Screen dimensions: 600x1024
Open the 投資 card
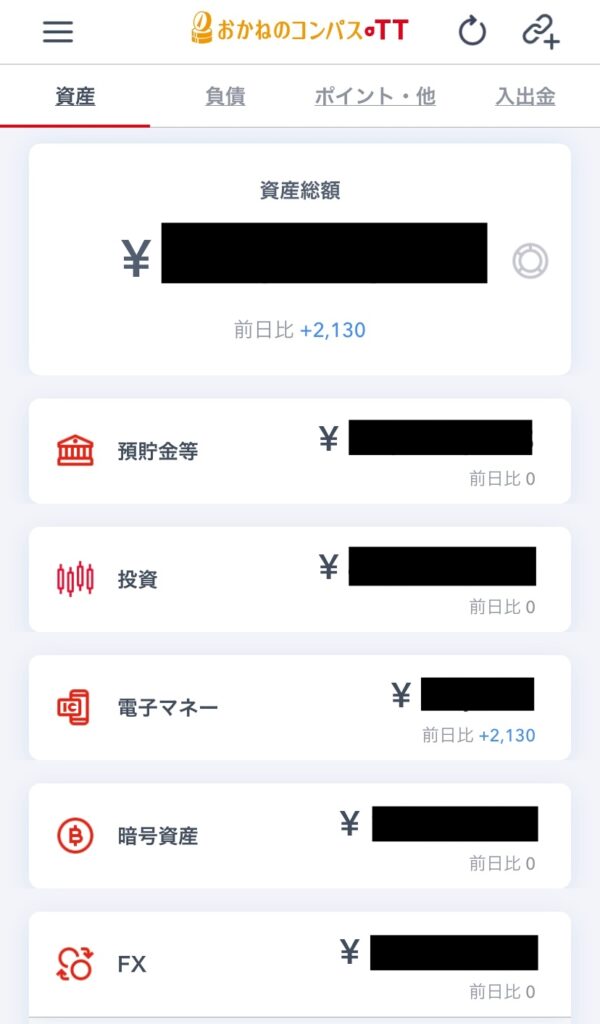pyautogui.click(x=300, y=579)
